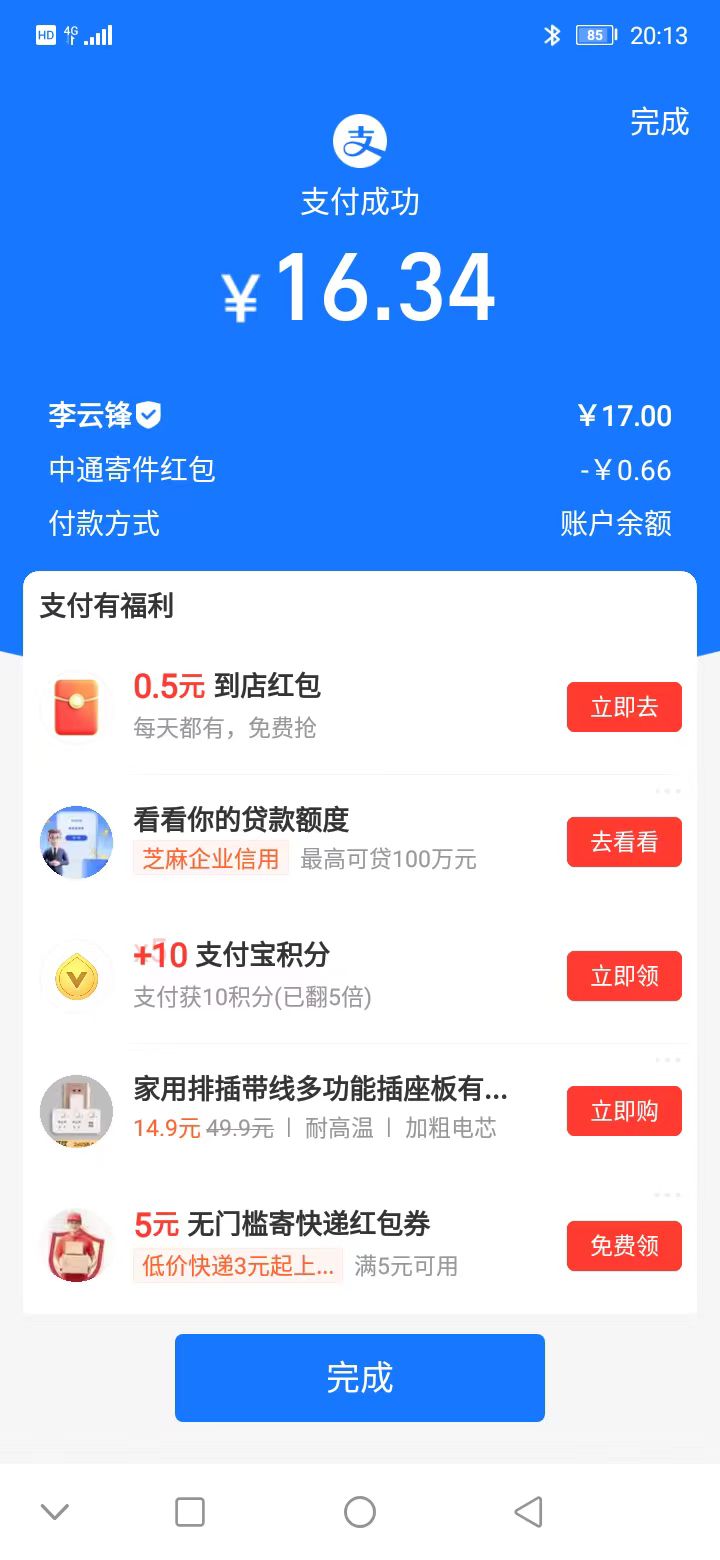The height and width of the screenshot is (1560, 720).
Task: Claim the 0.5元 到店红包 with 立即去
Action: pyautogui.click(x=624, y=707)
